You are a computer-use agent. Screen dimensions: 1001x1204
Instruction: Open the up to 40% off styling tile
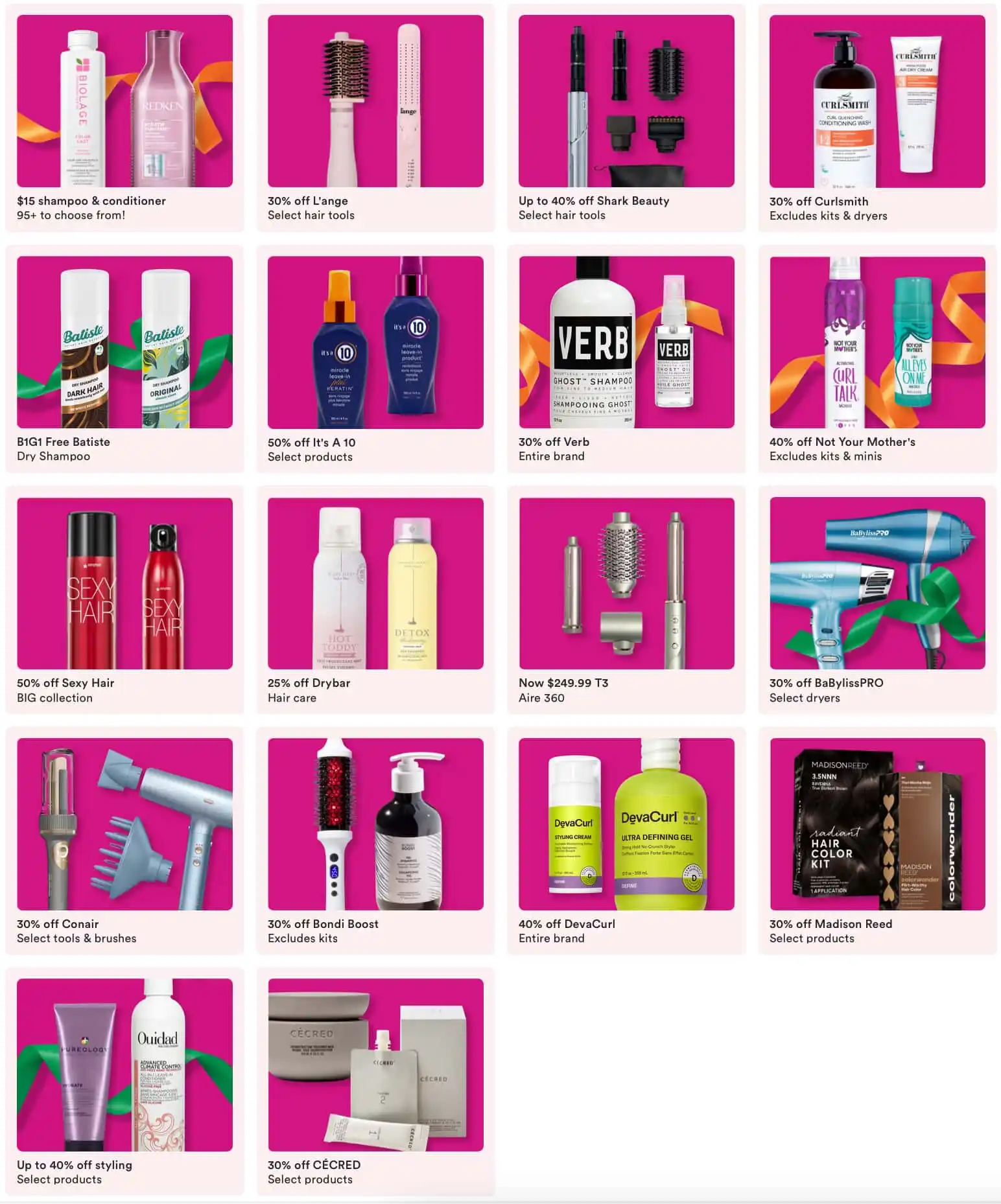point(124,1081)
